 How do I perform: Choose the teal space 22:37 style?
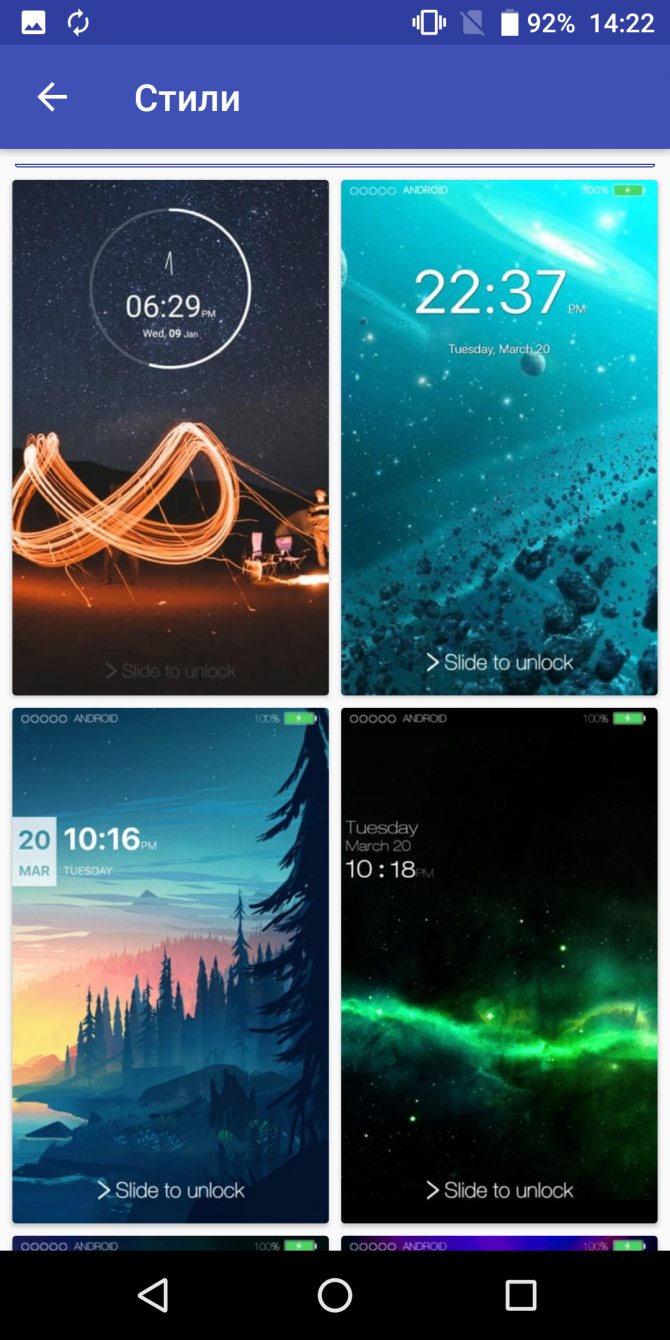click(x=499, y=437)
